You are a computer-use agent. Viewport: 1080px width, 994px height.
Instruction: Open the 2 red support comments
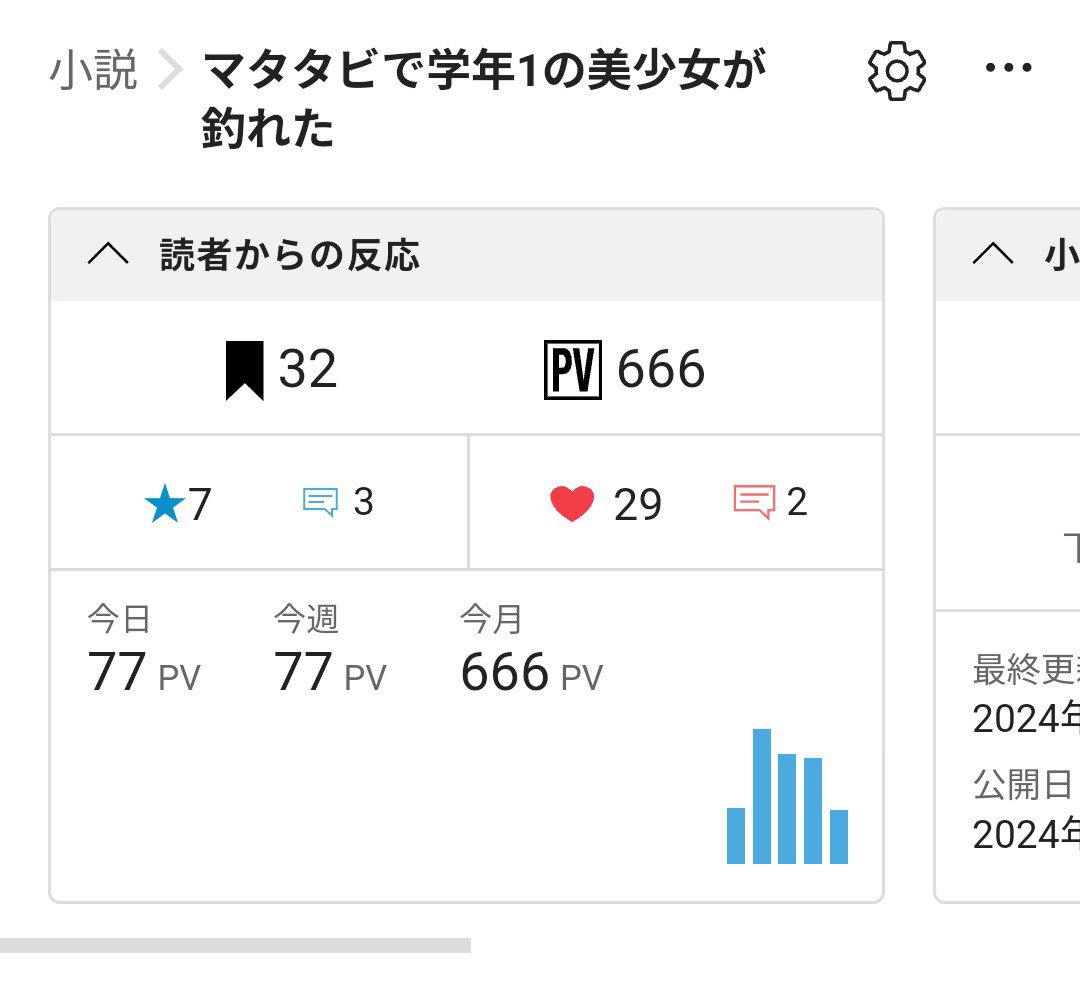click(x=769, y=502)
